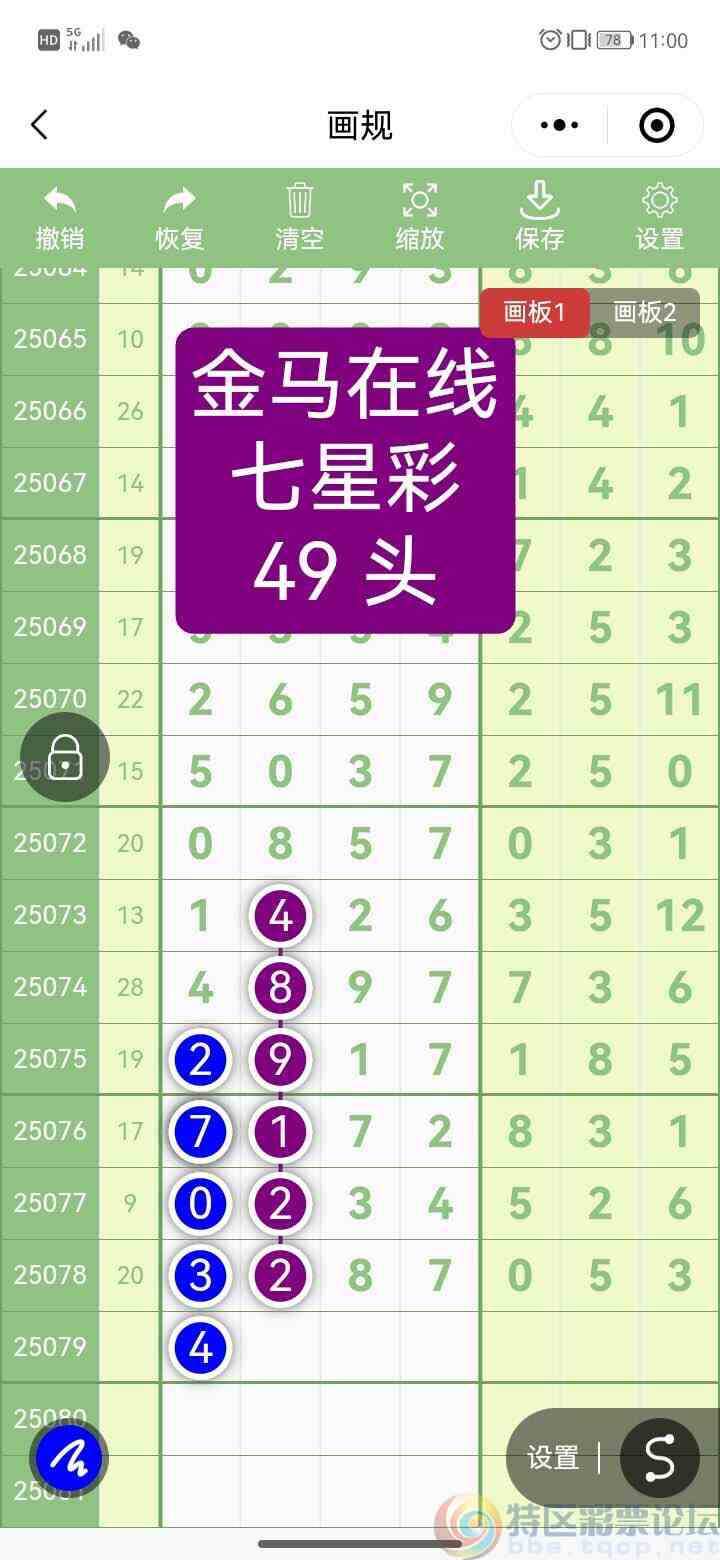720x1560 pixels.
Task: Tap the back arrow to exit 画规
Action: (x=40, y=124)
